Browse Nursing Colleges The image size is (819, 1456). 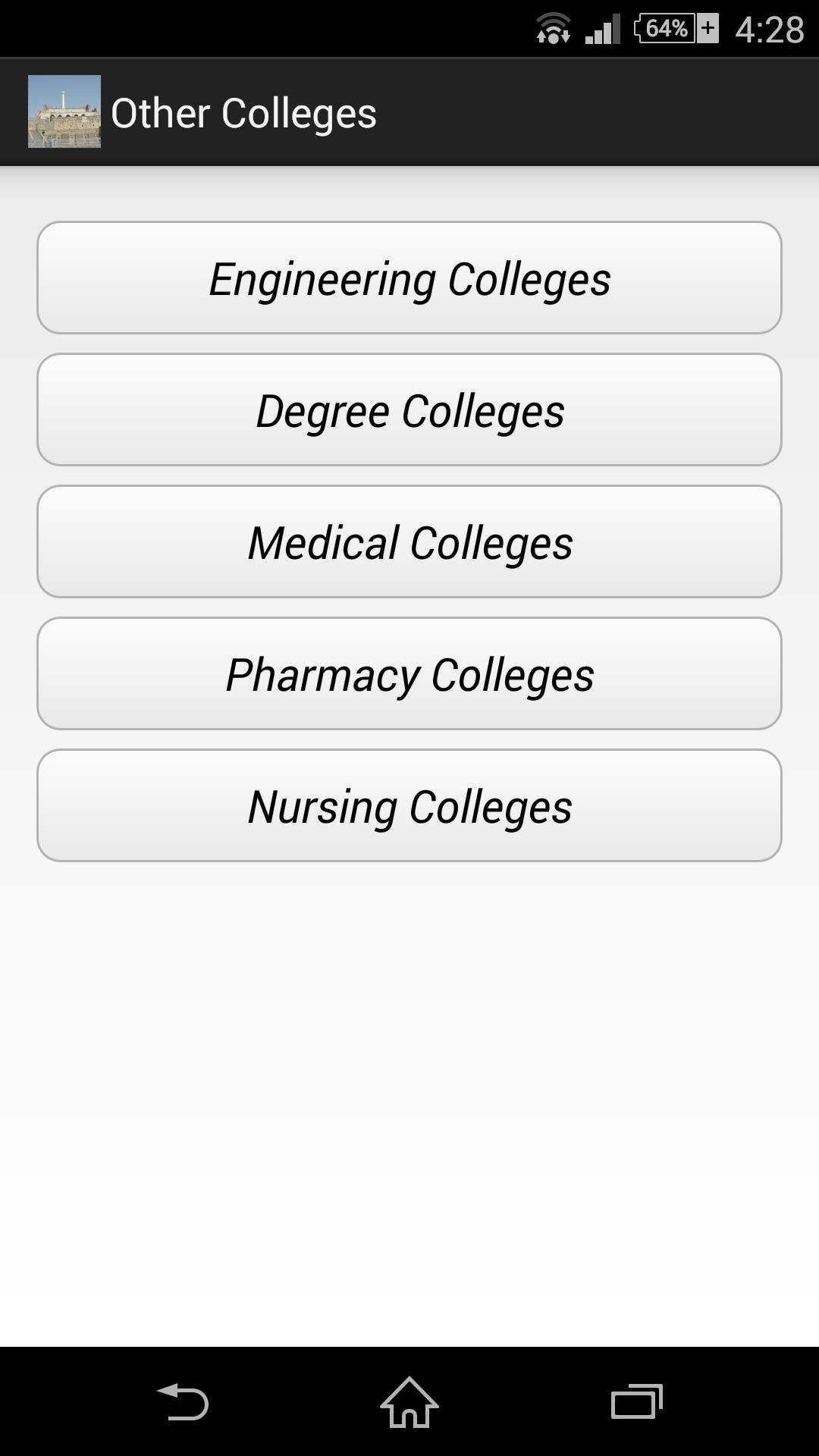click(x=409, y=805)
